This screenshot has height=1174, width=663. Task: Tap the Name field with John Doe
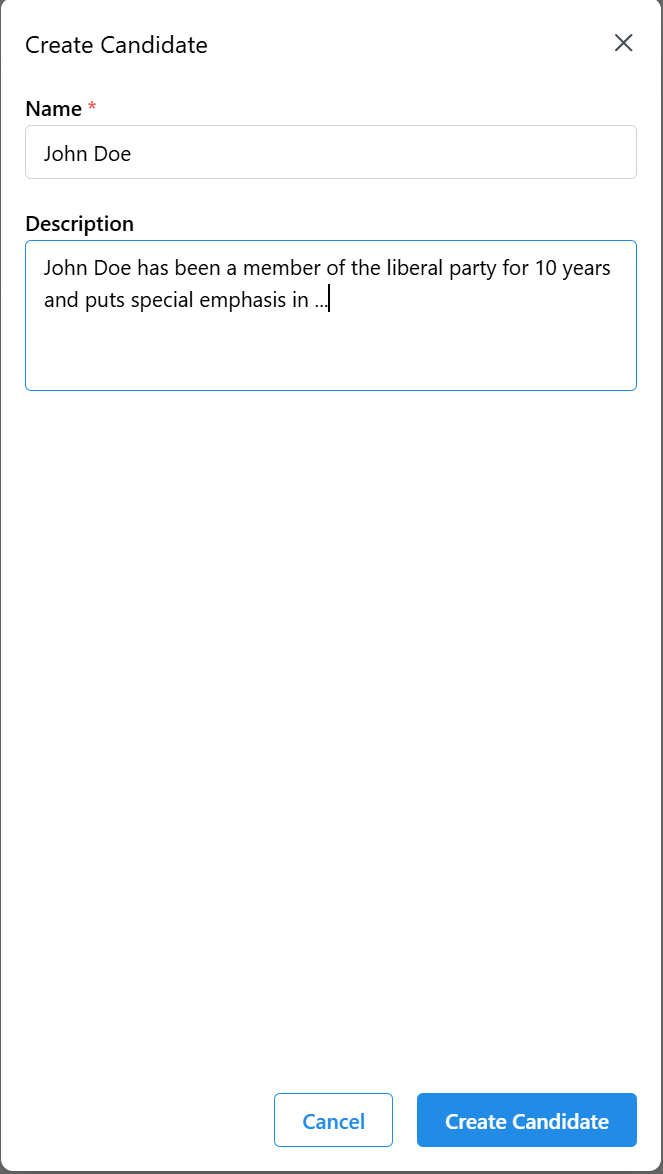pos(330,153)
